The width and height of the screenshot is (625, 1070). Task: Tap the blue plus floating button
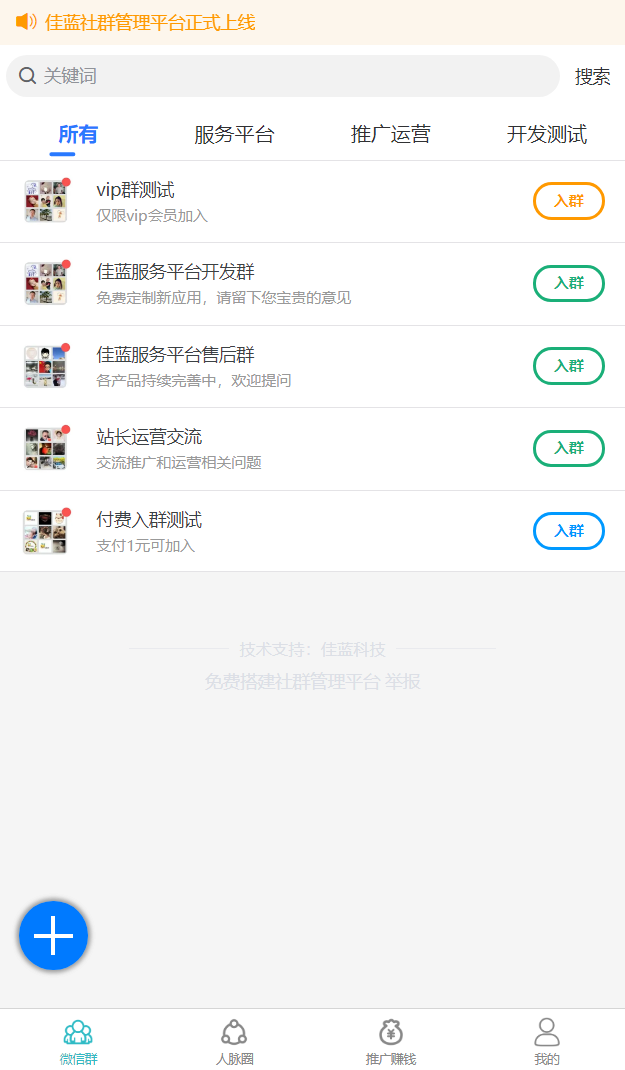54,936
